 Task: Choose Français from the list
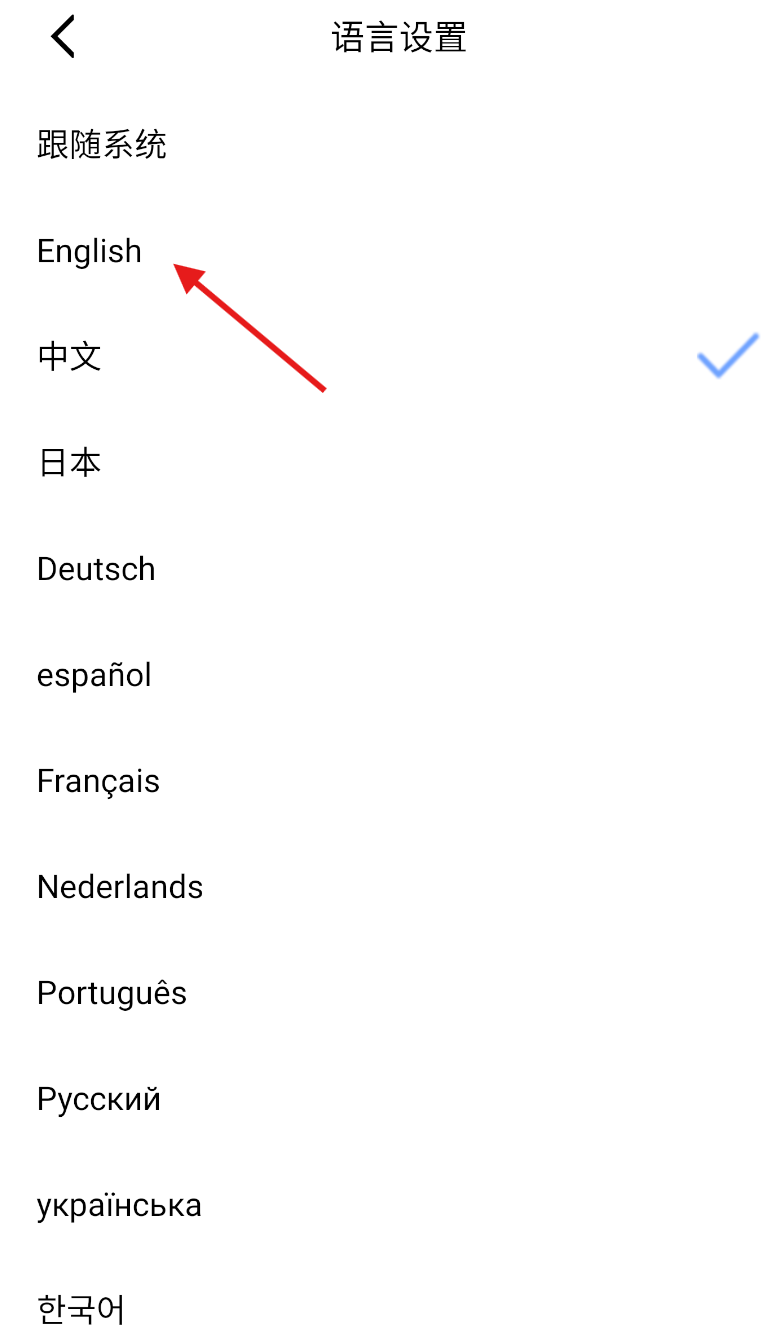click(x=391, y=781)
